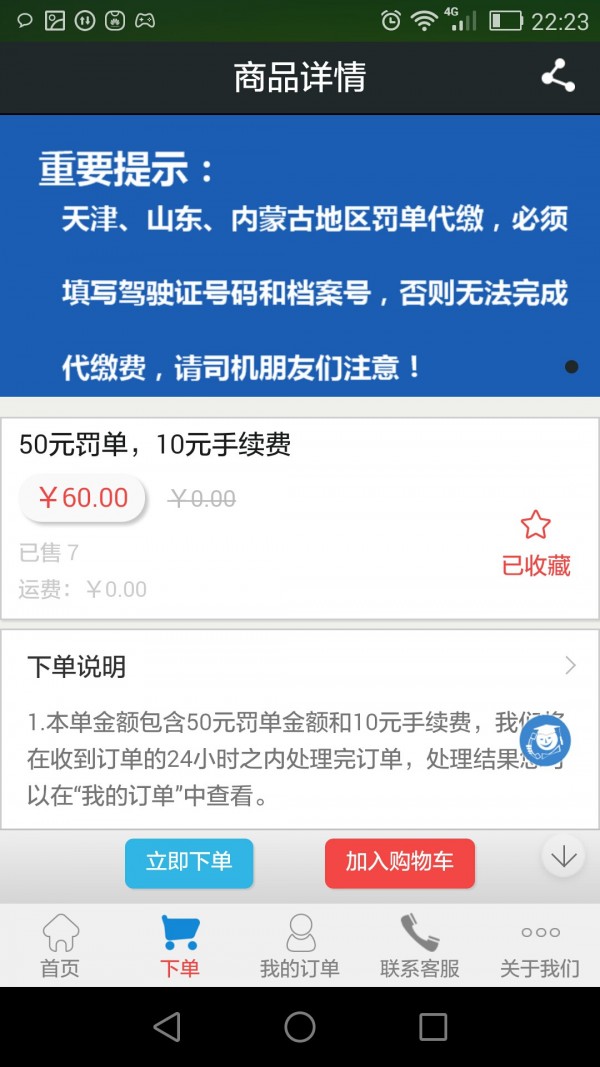
Task: Select 联系客服 to contact support
Action: tap(420, 945)
